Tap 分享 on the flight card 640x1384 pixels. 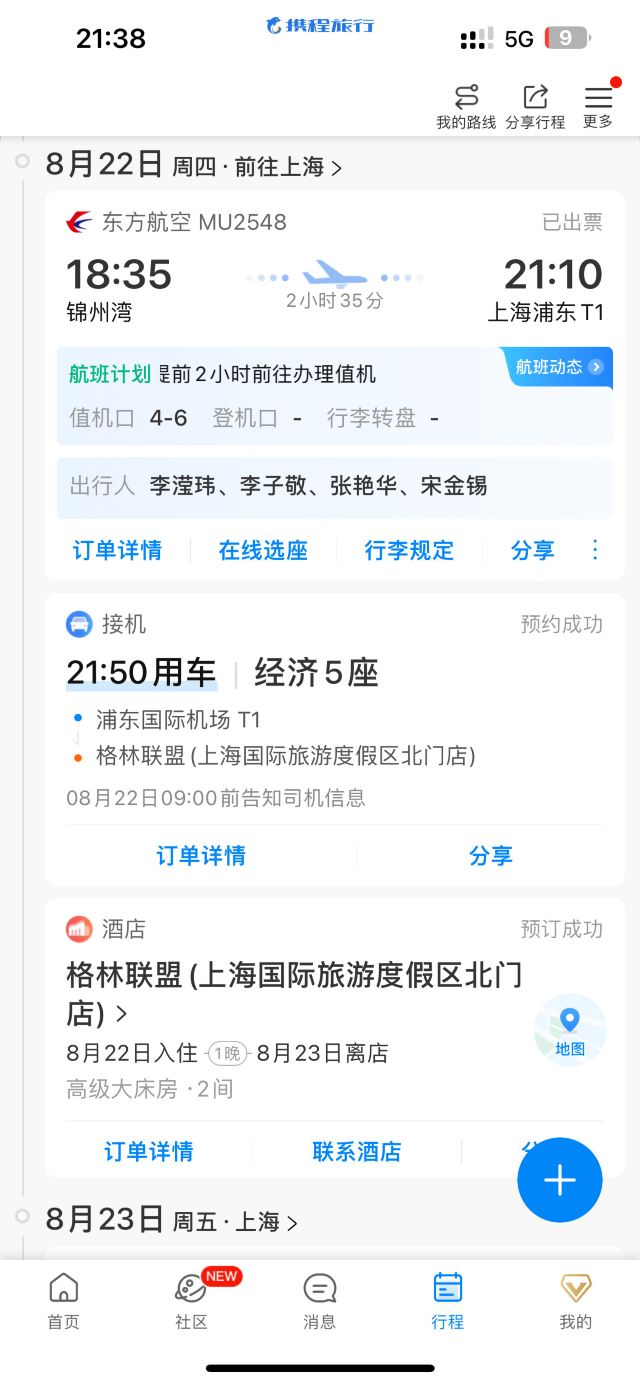[x=532, y=550]
